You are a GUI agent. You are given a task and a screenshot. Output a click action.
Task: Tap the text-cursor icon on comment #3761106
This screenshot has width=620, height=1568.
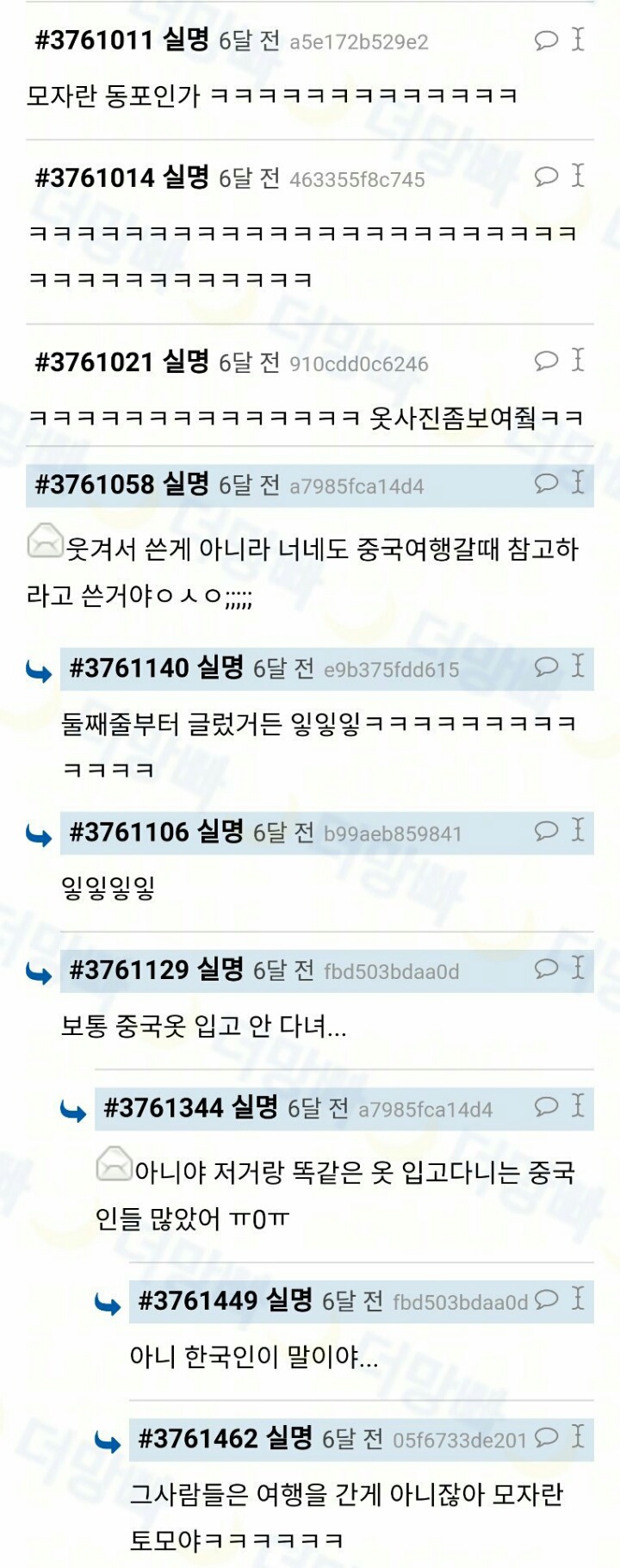(x=578, y=830)
